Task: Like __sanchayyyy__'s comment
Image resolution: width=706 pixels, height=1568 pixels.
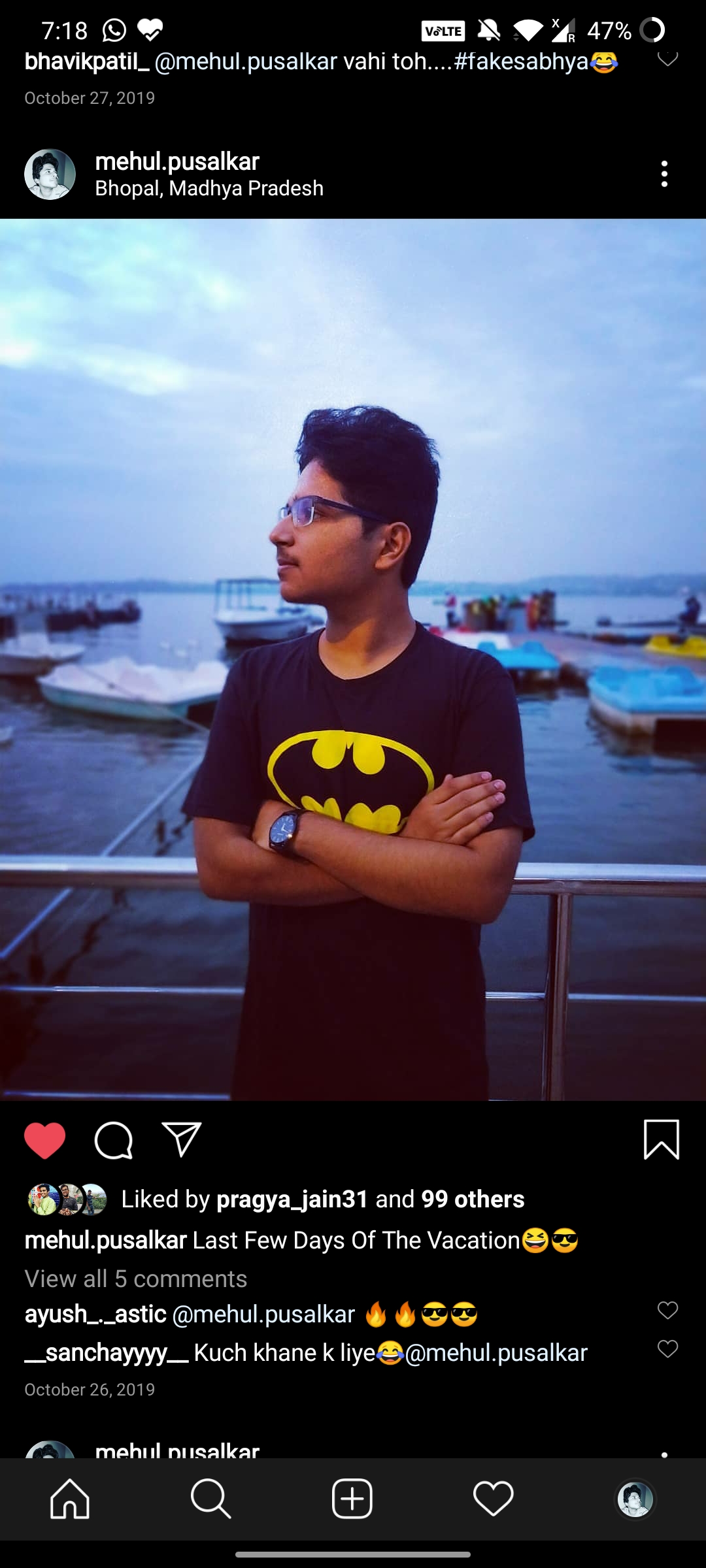Action: 667,1348
